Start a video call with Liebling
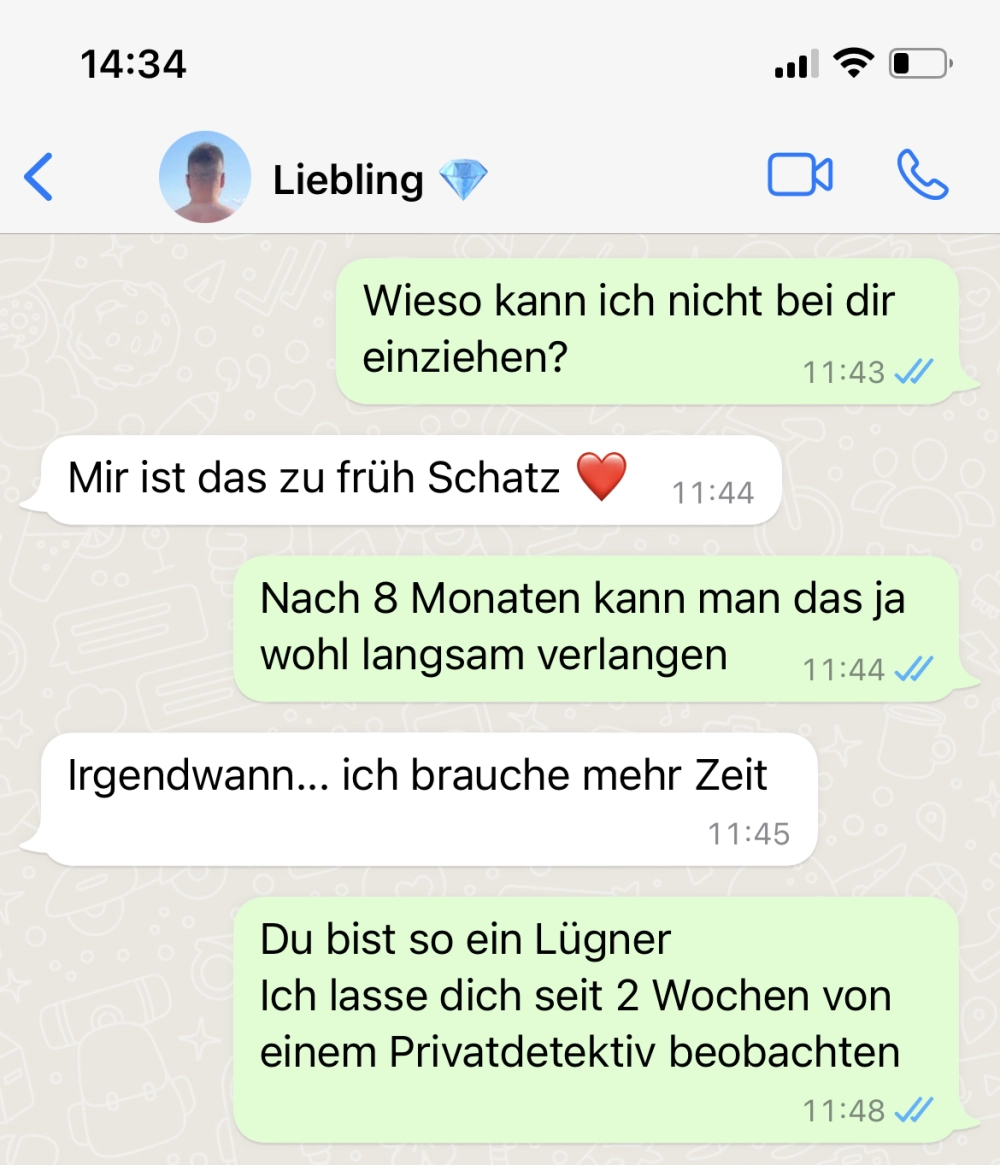The height and width of the screenshot is (1165, 1000). click(800, 176)
